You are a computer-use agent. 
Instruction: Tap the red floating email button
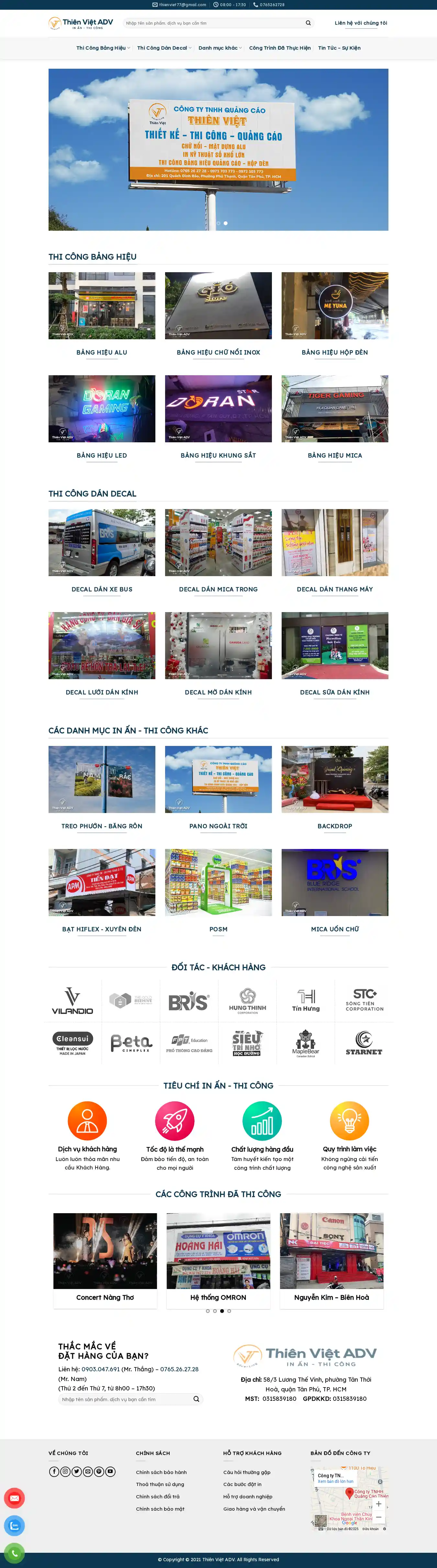(x=15, y=1498)
